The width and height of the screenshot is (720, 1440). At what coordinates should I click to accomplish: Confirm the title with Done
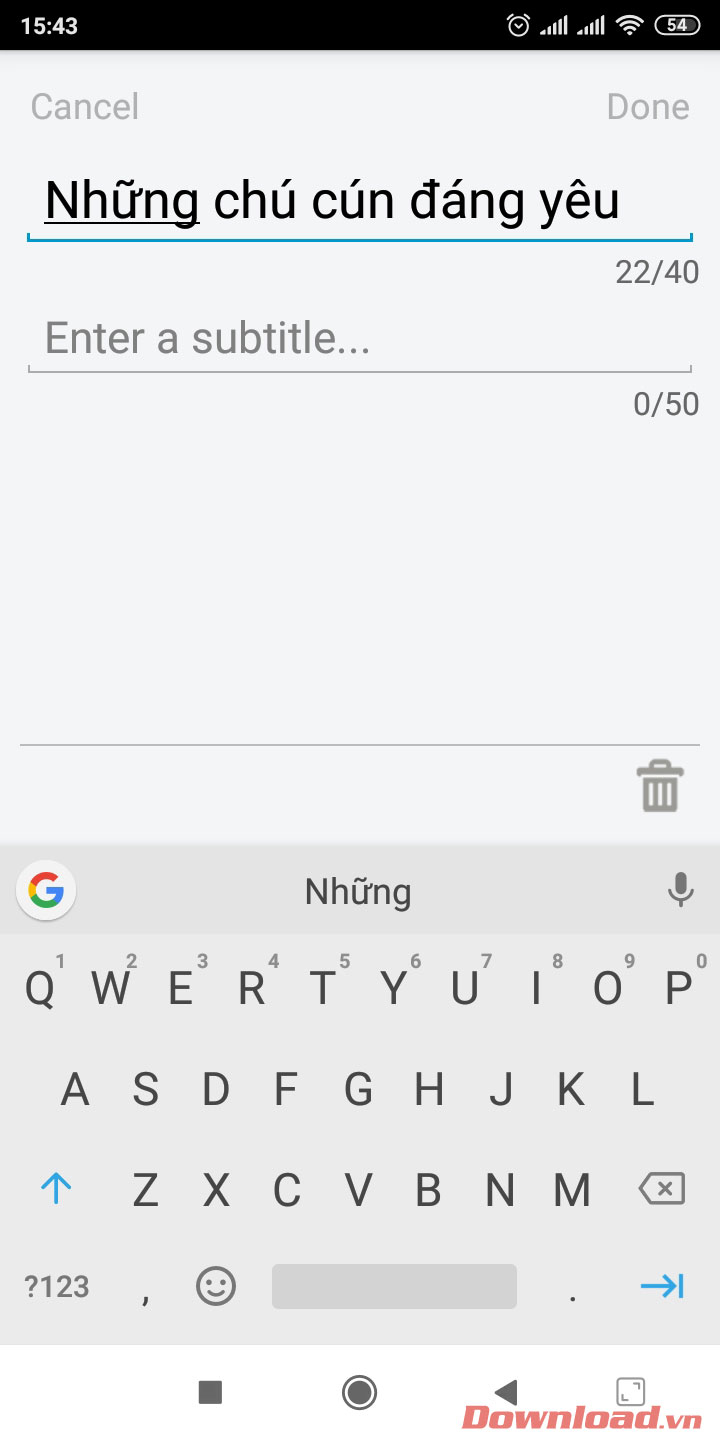648,107
